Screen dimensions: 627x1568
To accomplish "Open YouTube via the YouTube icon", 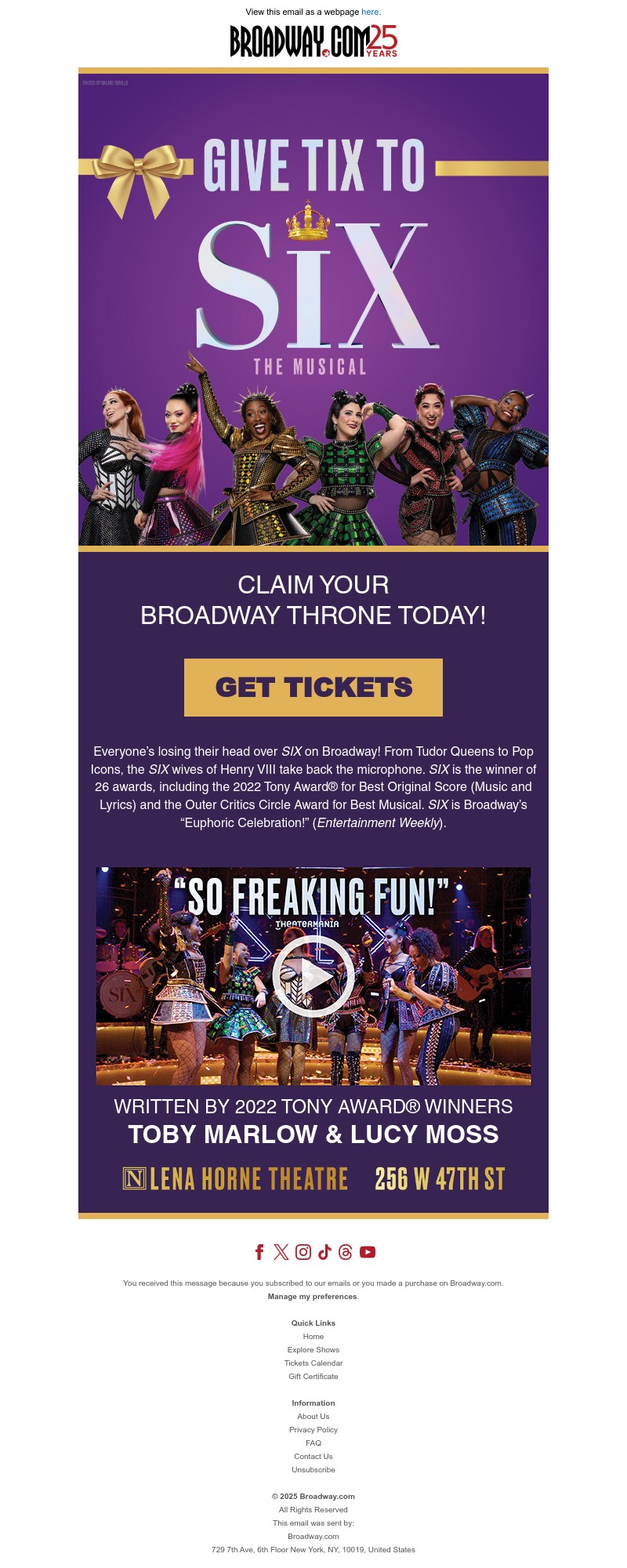I will (x=368, y=1253).
